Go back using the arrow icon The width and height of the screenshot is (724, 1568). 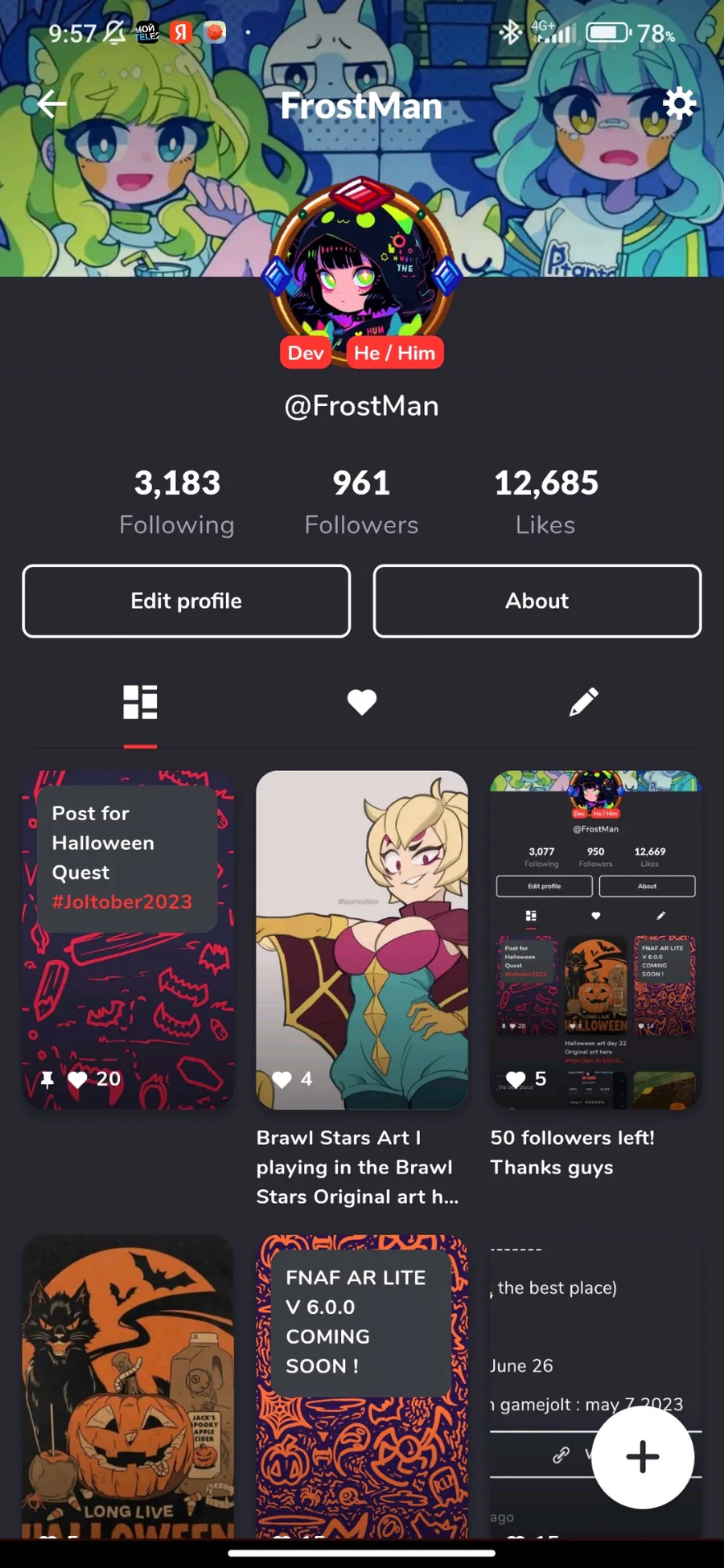tap(52, 105)
